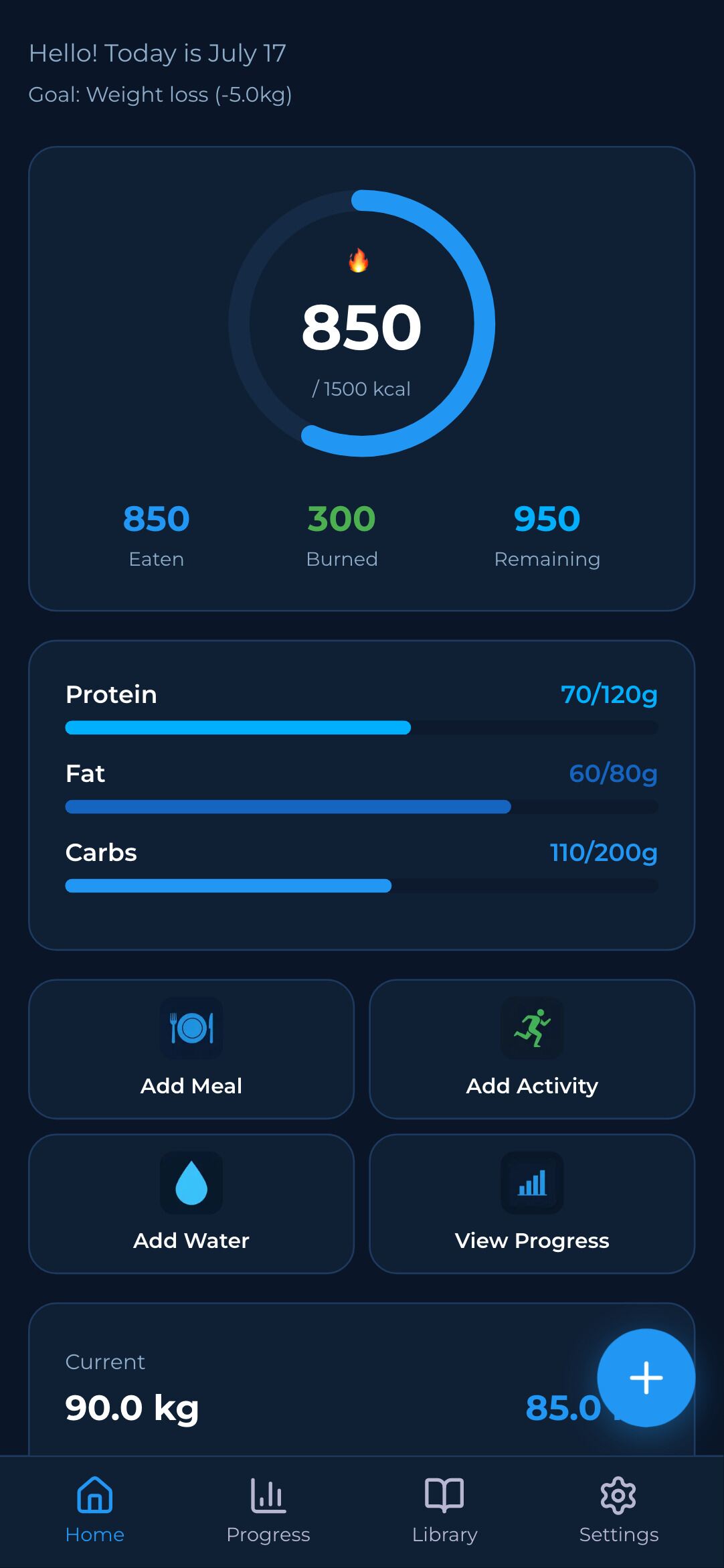
Task: Click the Add Activity running figure icon
Action: click(x=533, y=1029)
